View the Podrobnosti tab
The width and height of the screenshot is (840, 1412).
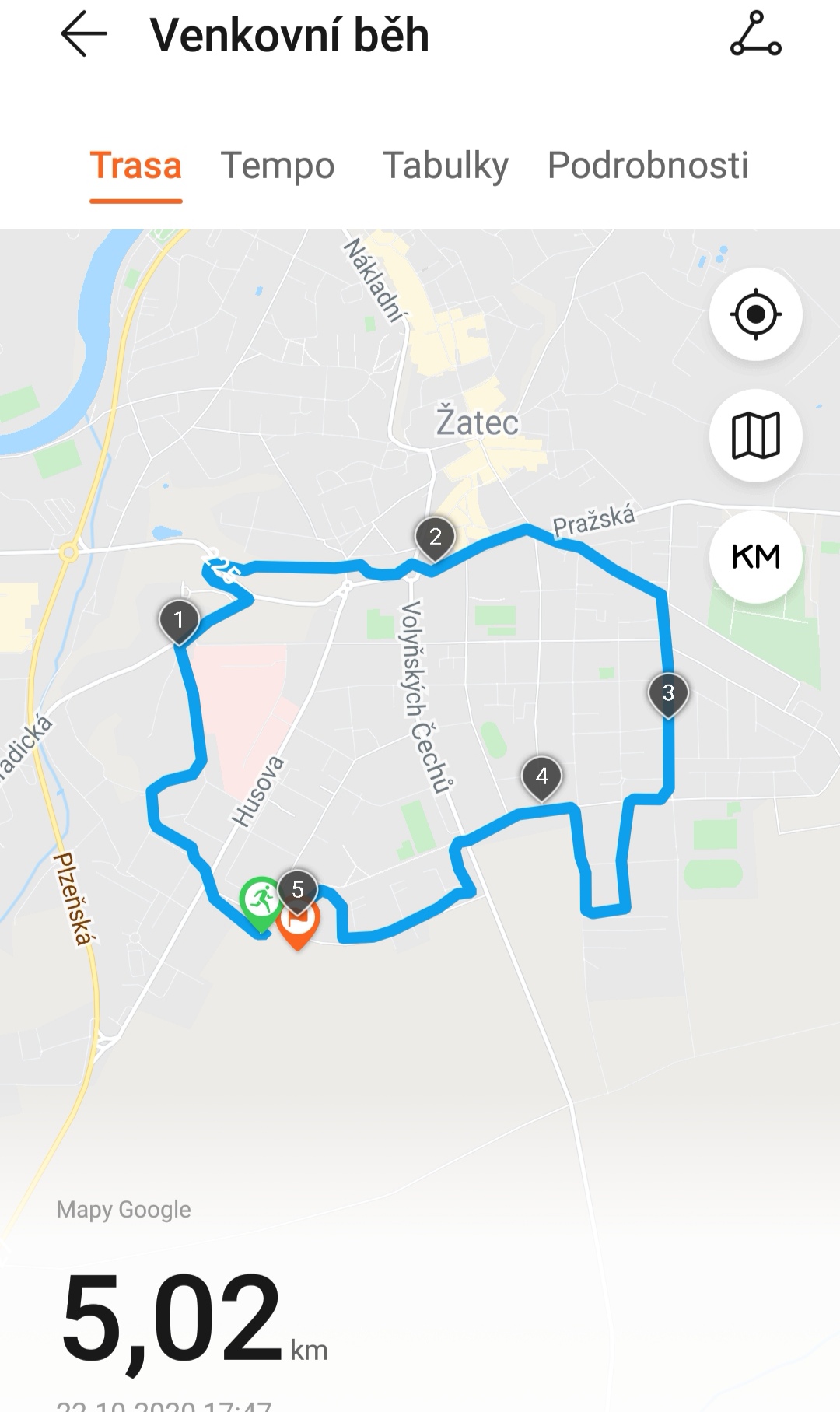coord(648,166)
